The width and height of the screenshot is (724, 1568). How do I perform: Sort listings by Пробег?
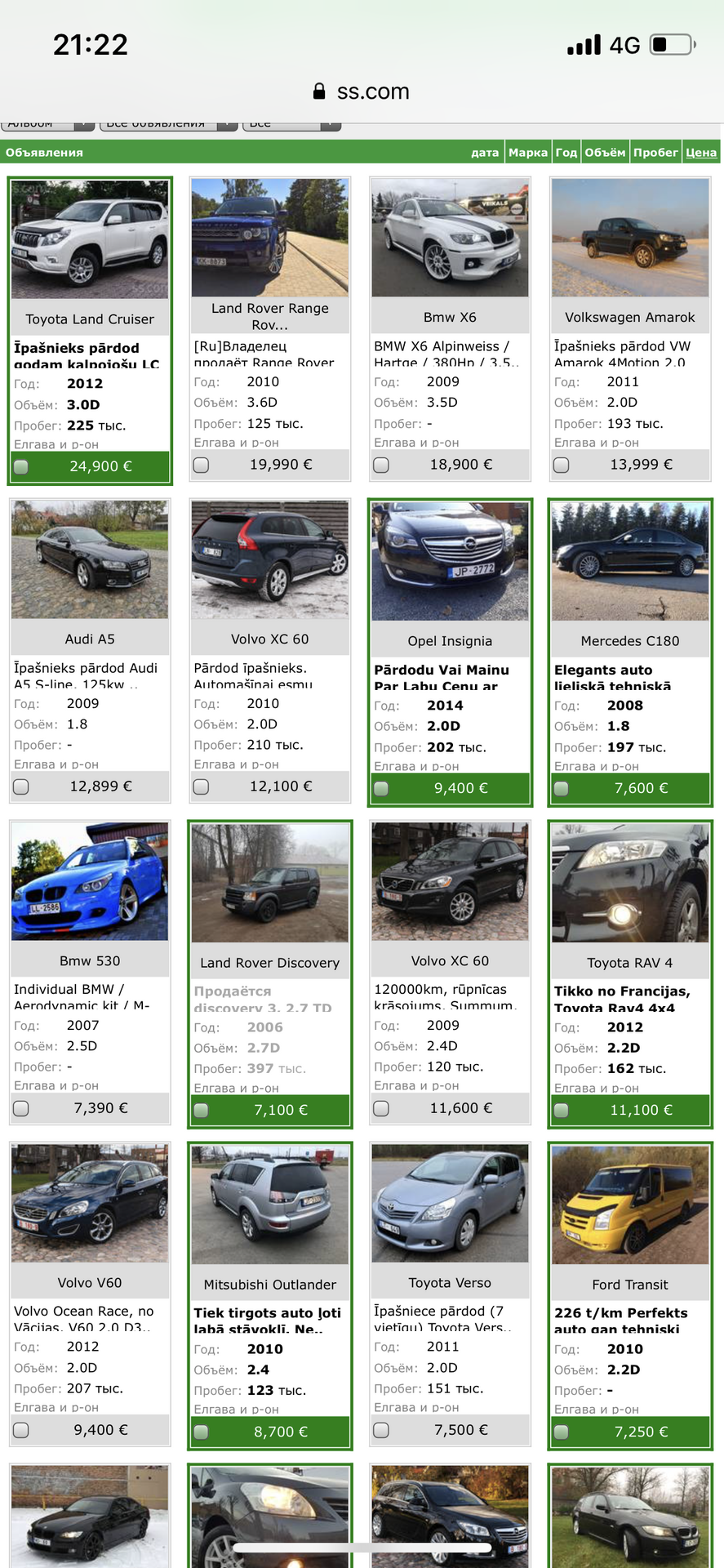(x=655, y=153)
